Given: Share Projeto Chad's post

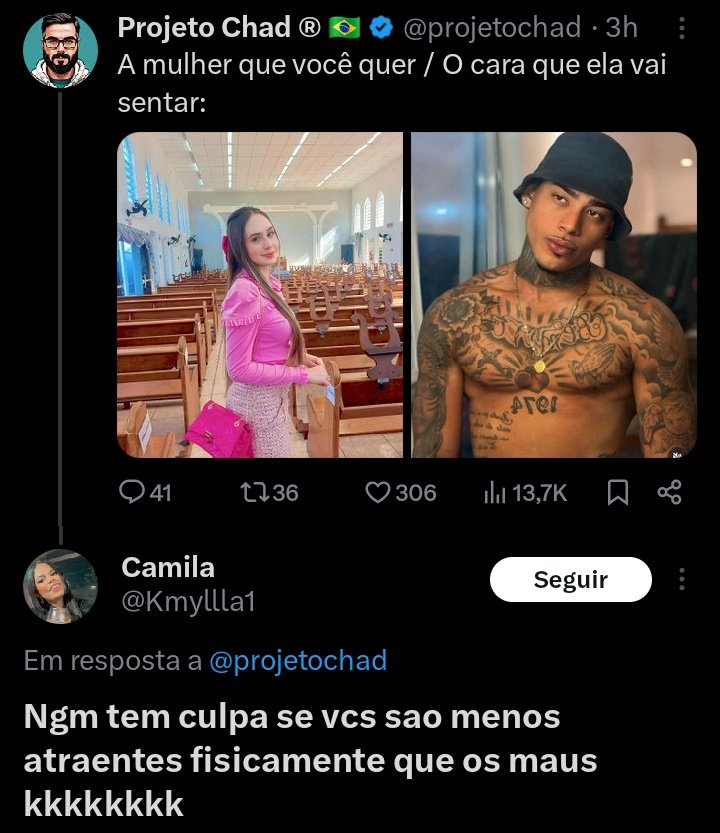Looking at the screenshot, I should 670,492.
